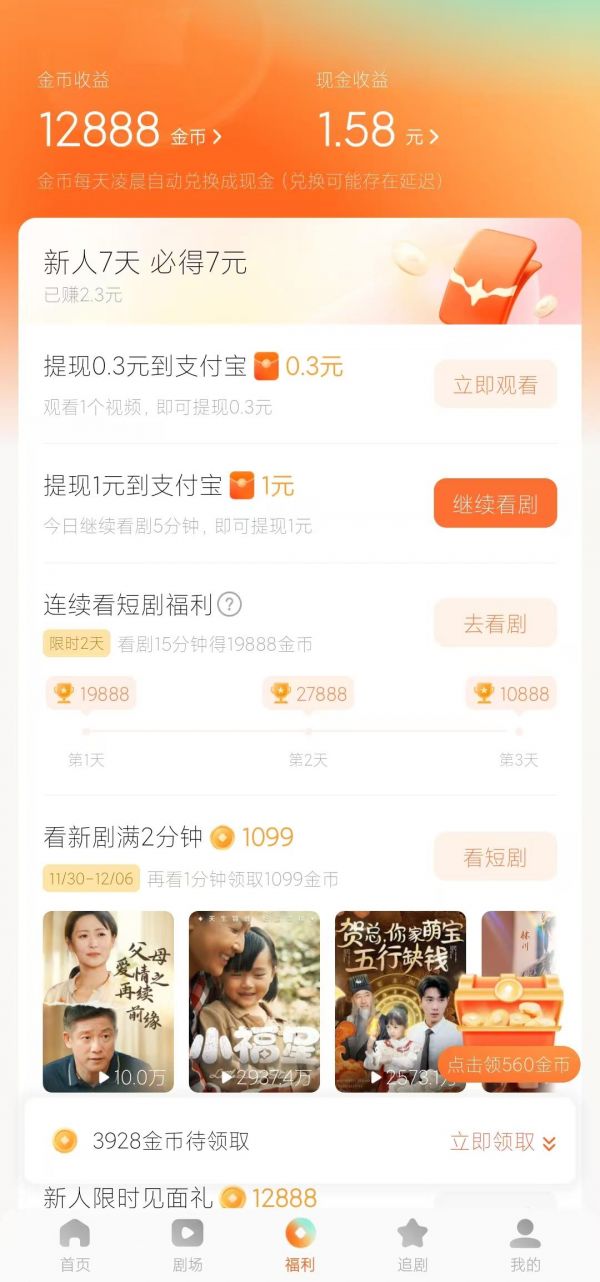Open the drama 小福星
Image resolution: width=600 pixels, height=1282 pixels.
(254, 1001)
